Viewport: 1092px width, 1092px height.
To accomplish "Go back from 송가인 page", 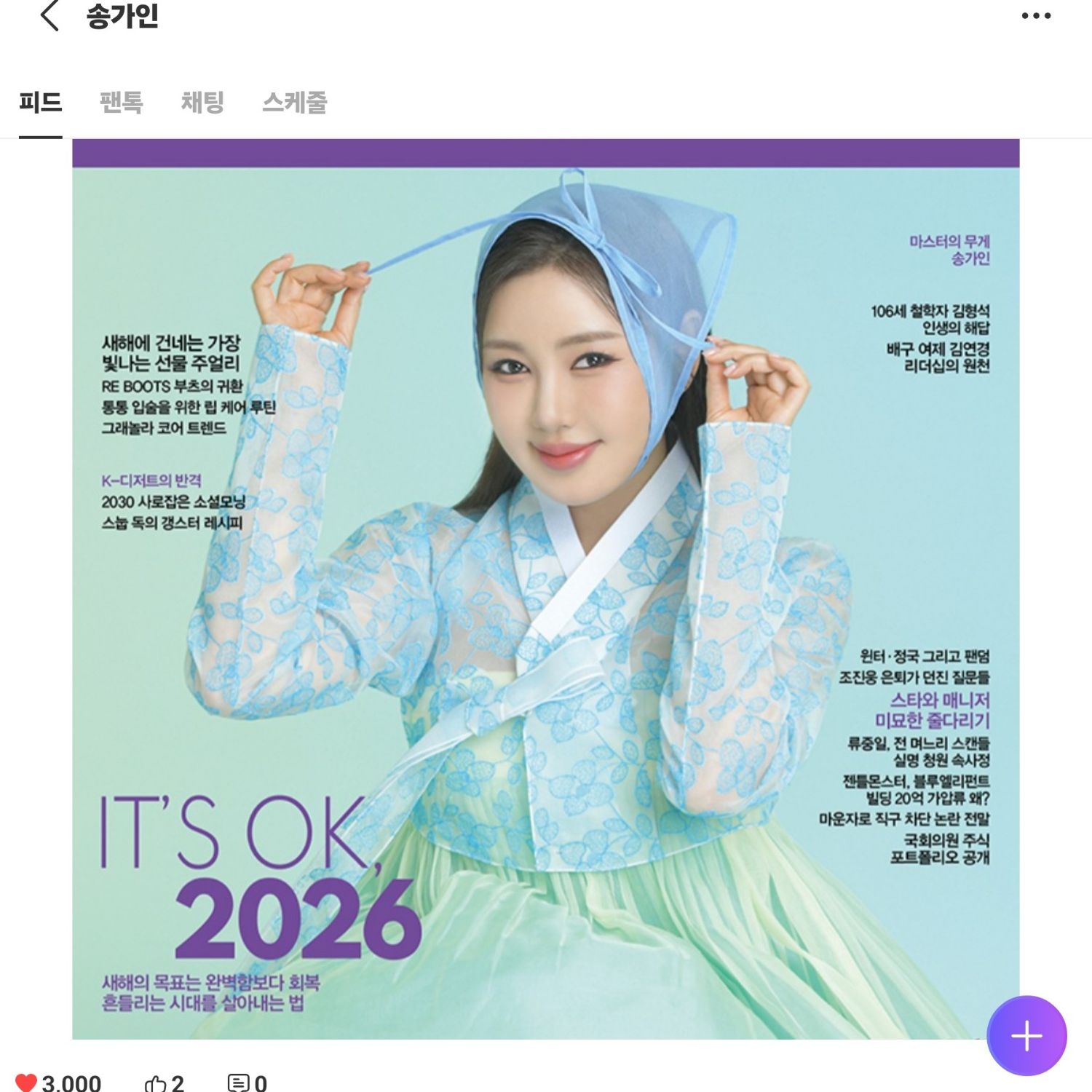I will [50, 16].
